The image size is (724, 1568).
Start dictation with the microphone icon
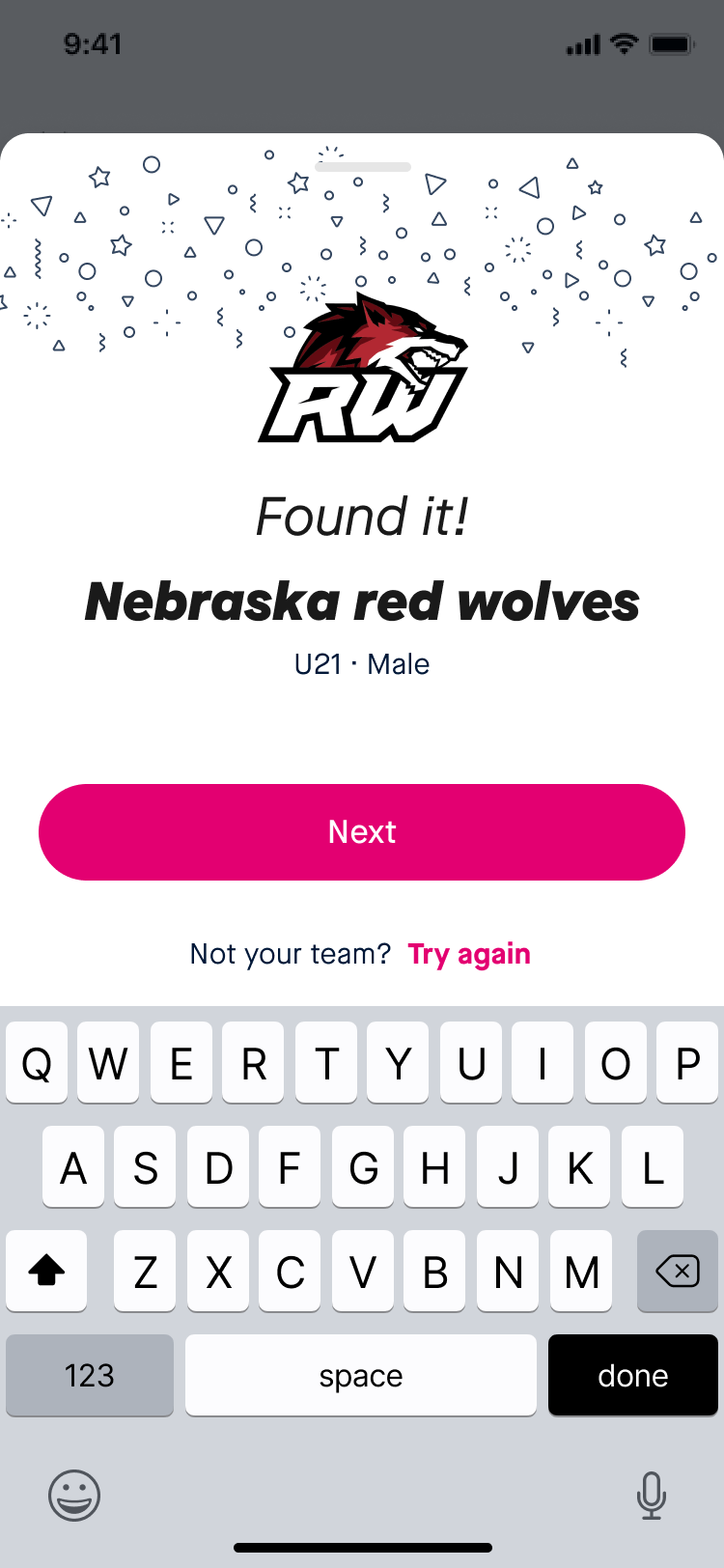652,1496
